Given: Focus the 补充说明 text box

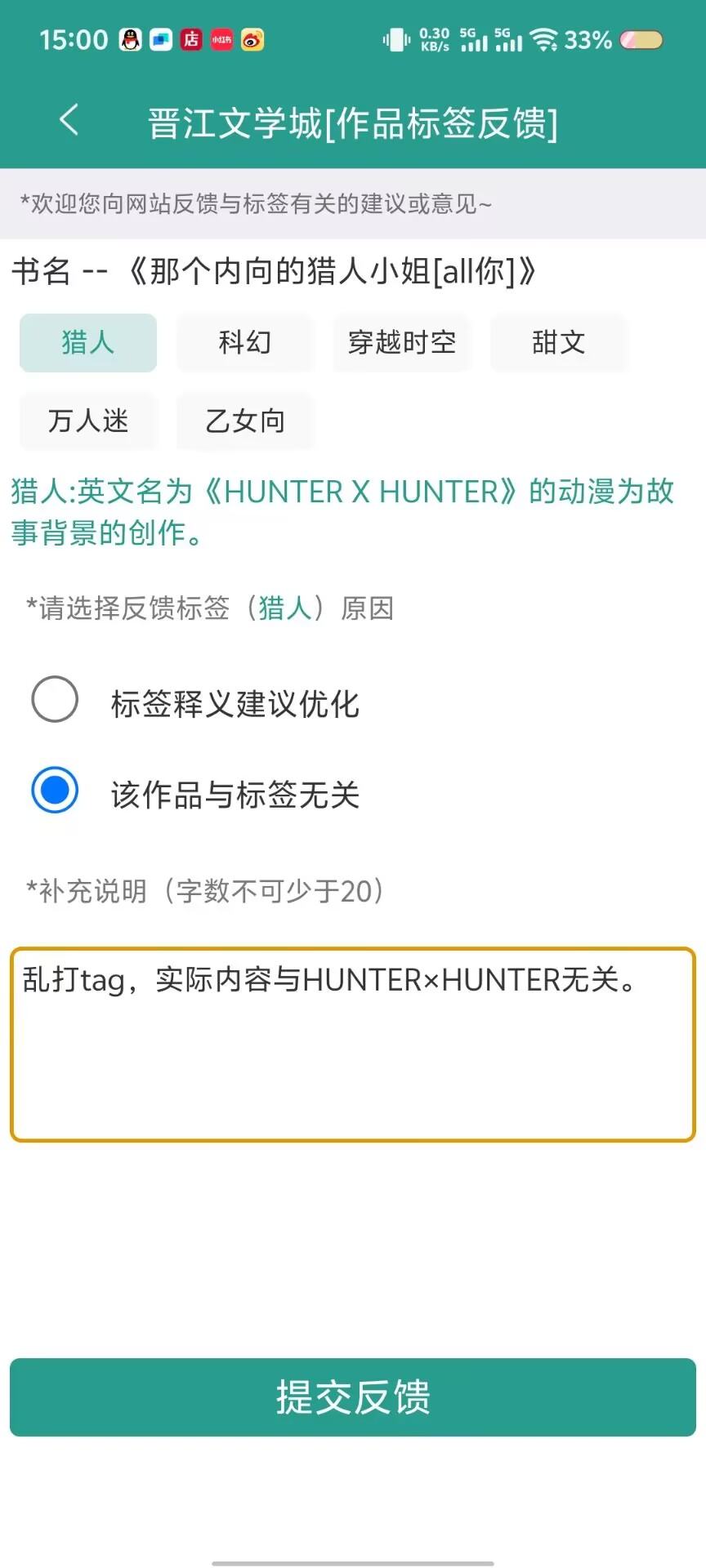Looking at the screenshot, I should tap(353, 1045).
